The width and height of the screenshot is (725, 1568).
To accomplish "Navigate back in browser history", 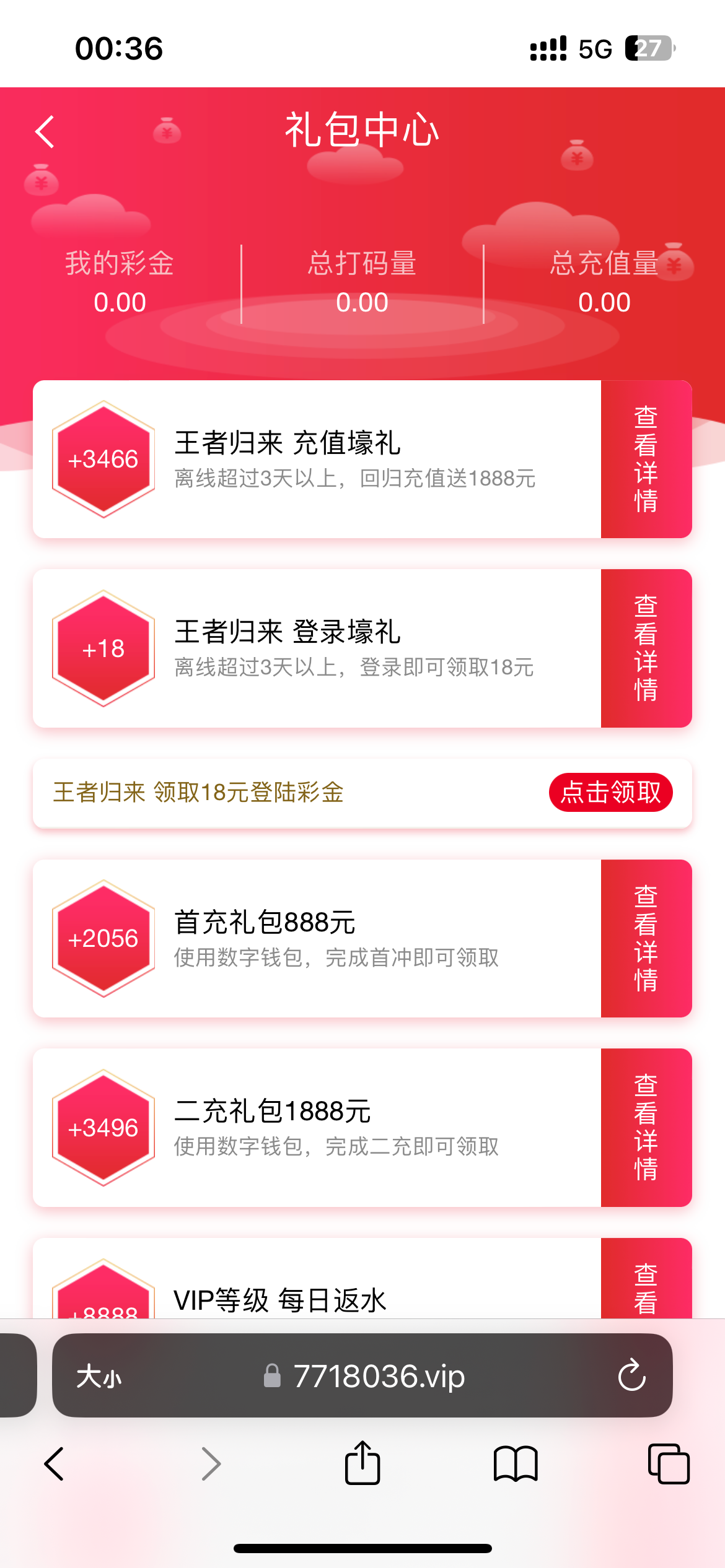I will coord(55,1463).
